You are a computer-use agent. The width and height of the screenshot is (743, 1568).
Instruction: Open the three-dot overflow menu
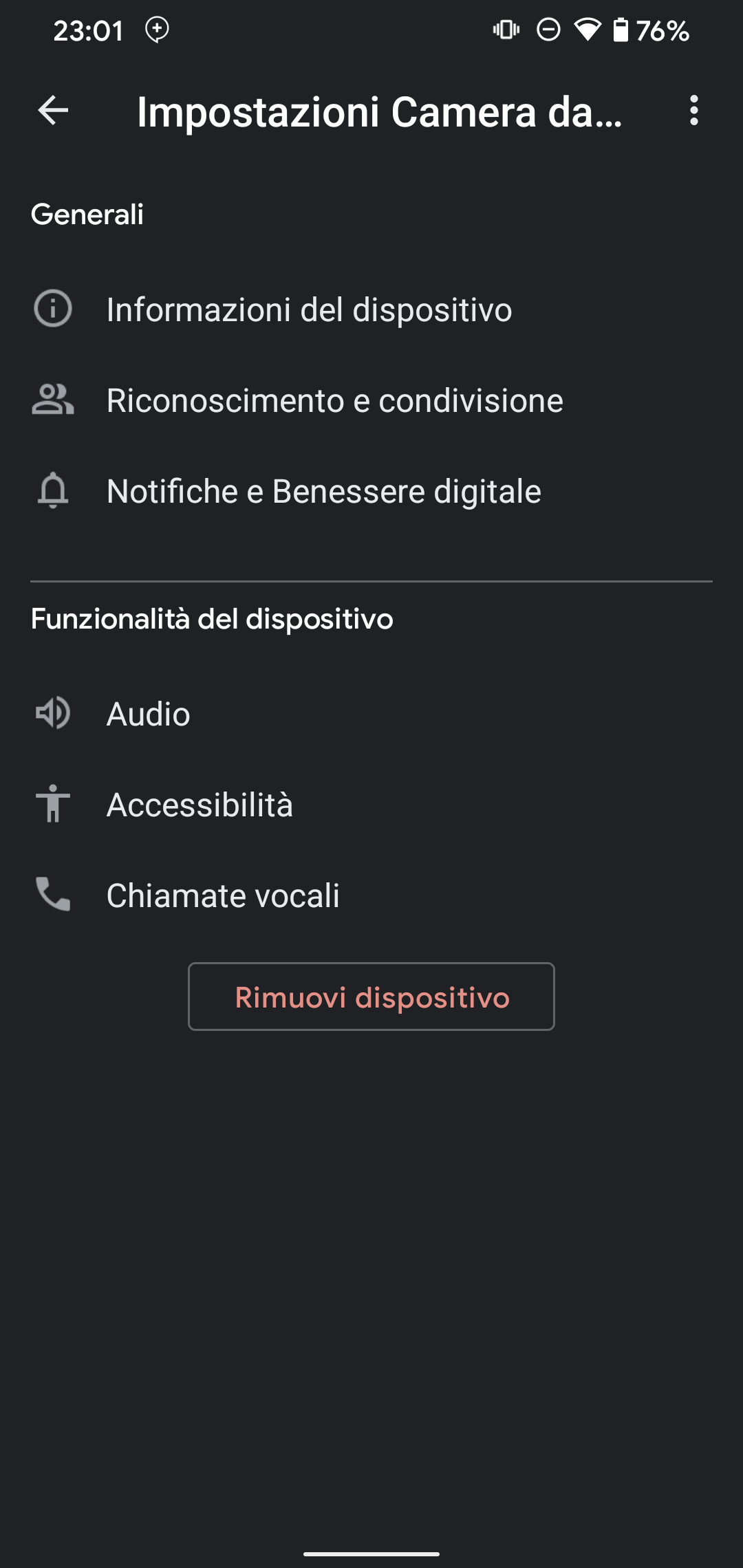(693, 110)
